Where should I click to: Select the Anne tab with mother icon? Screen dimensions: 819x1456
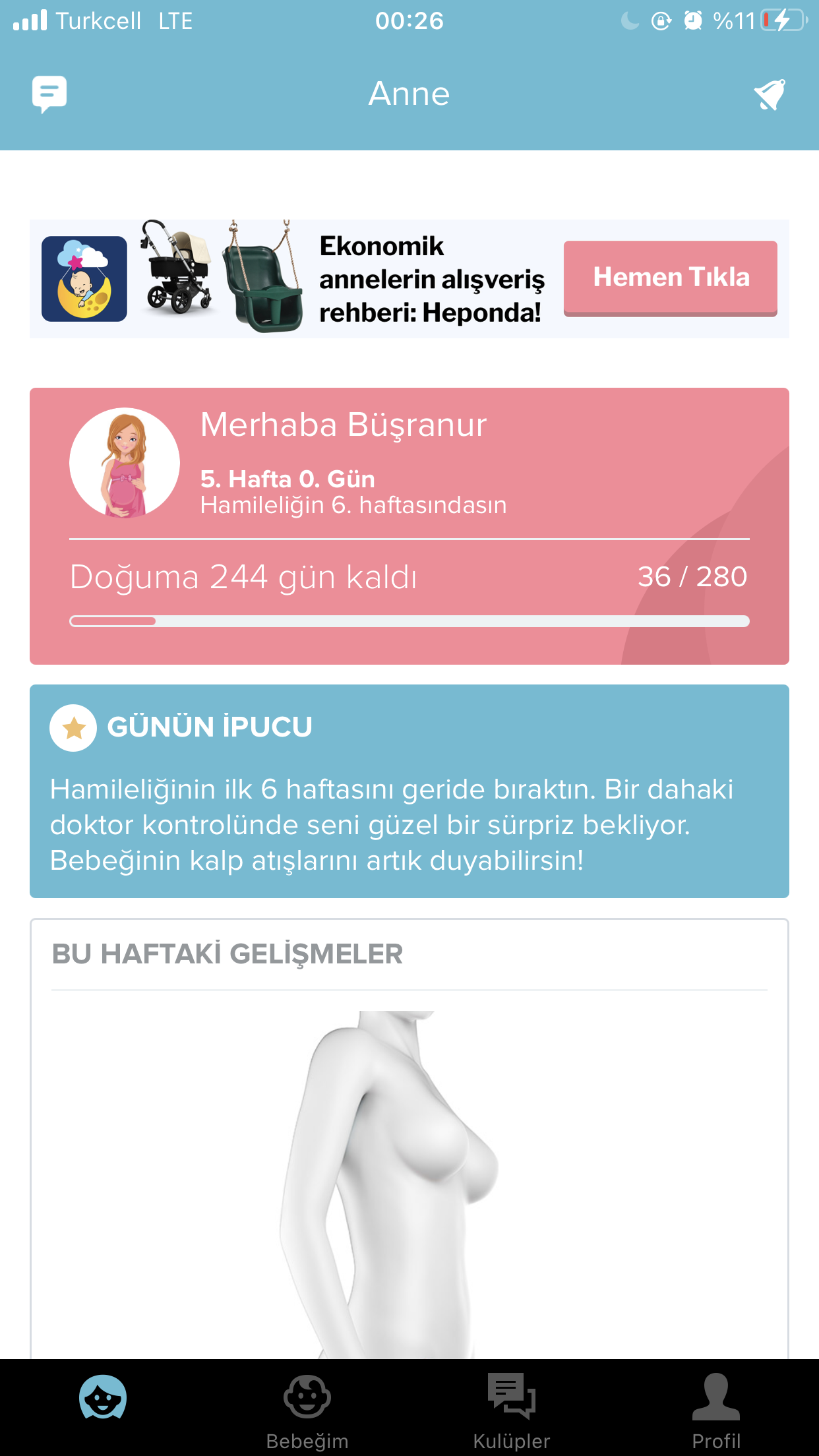[x=103, y=1398]
